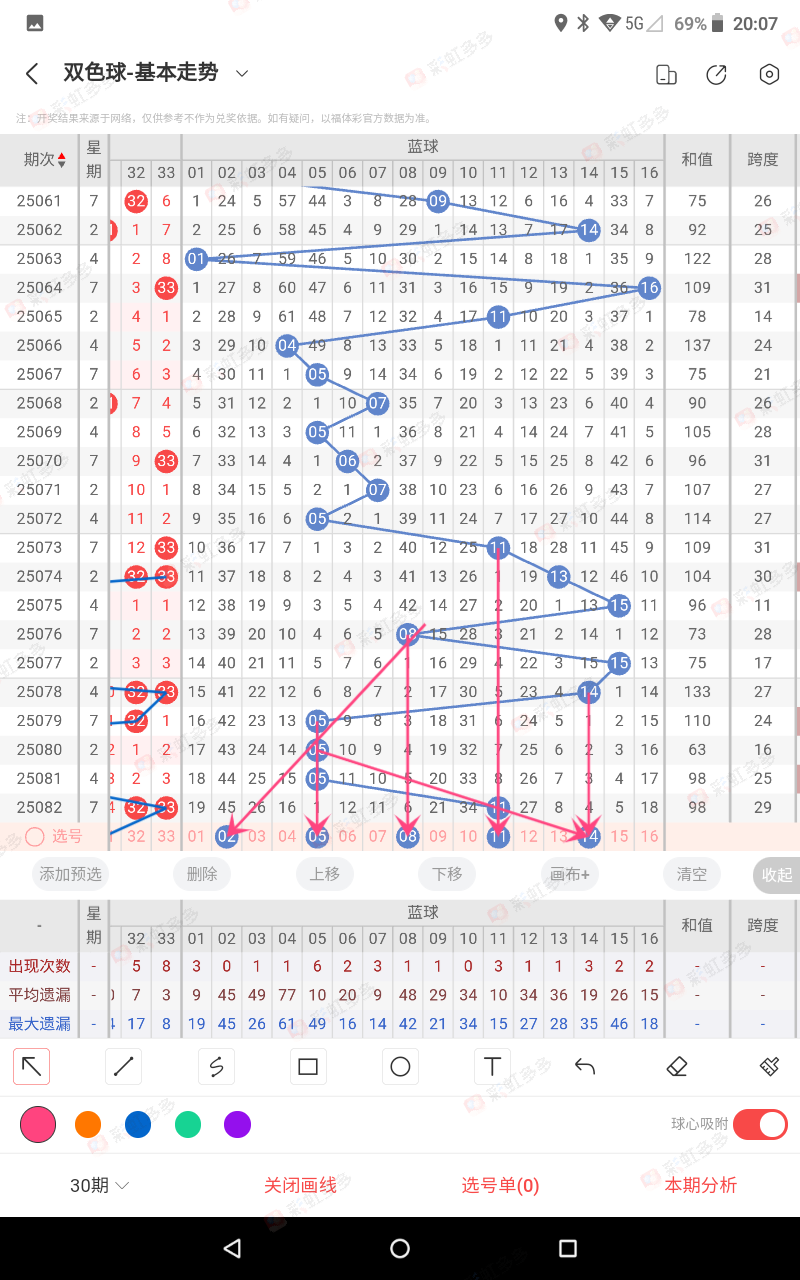Viewport: 800px width, 1280px height.
Task: Move the selection up with 上移
Action: 325,874
